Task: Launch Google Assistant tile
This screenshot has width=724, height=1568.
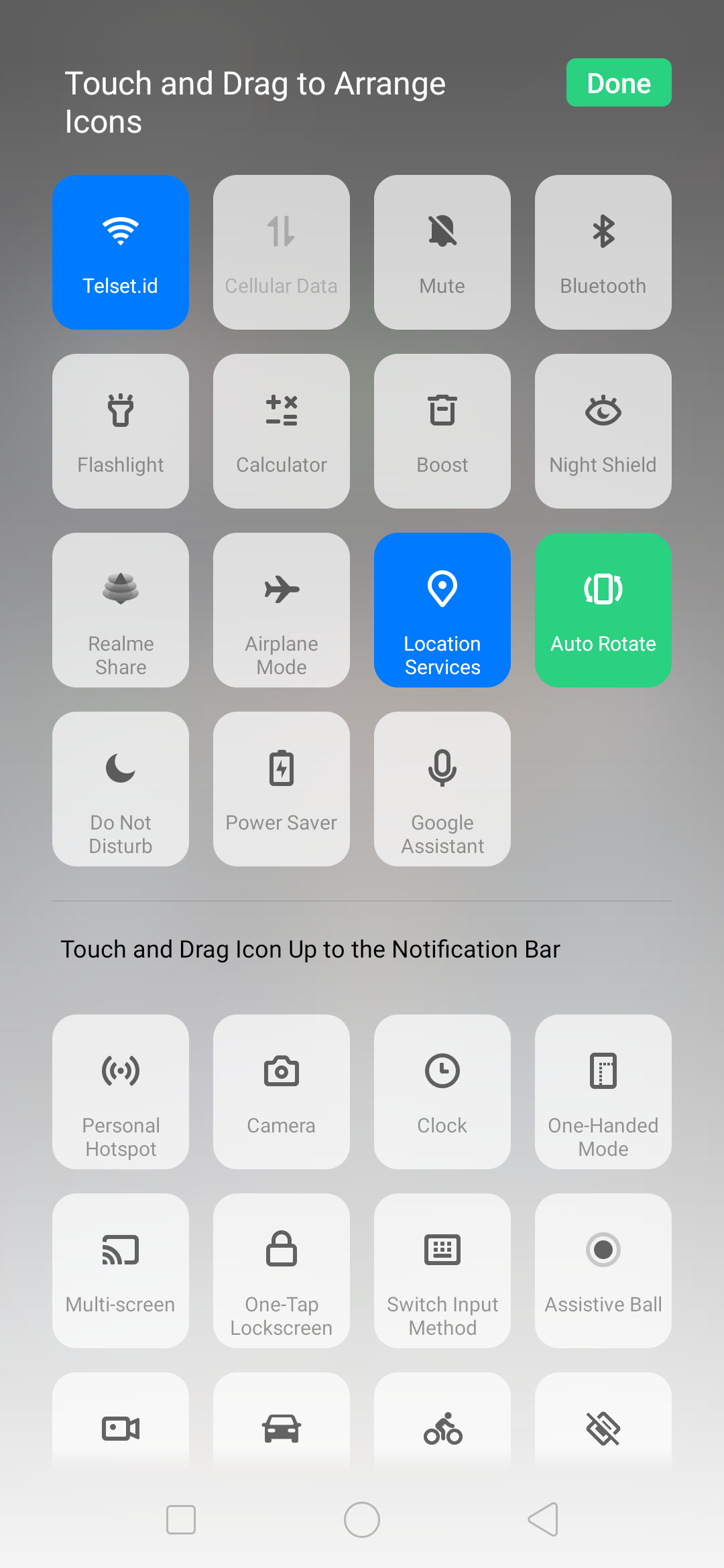Action: pos(442,789)
